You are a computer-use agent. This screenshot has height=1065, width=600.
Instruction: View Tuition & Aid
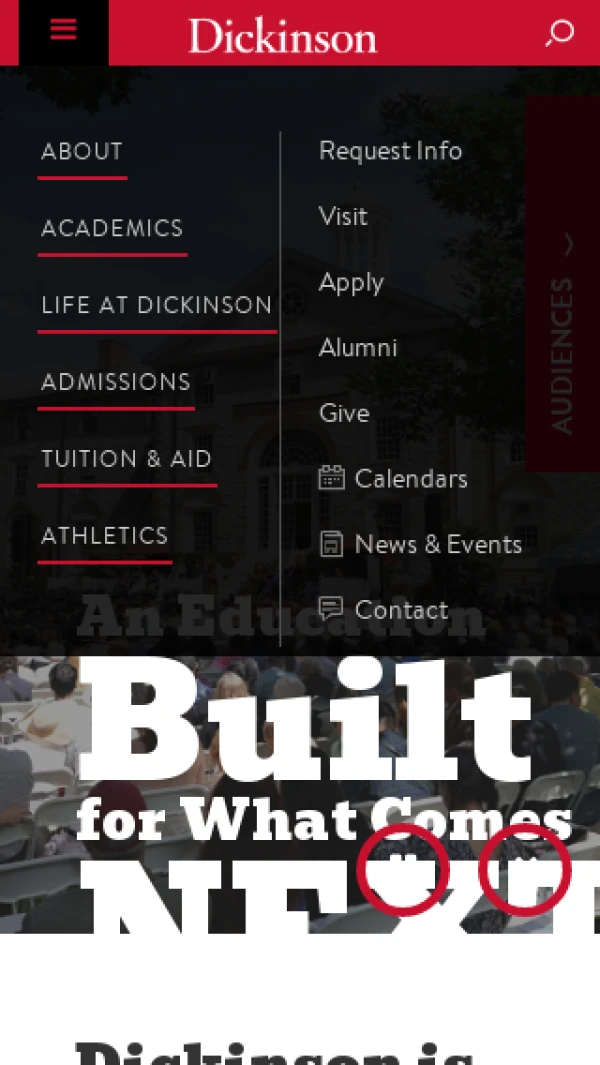click(x=127, y=459)
